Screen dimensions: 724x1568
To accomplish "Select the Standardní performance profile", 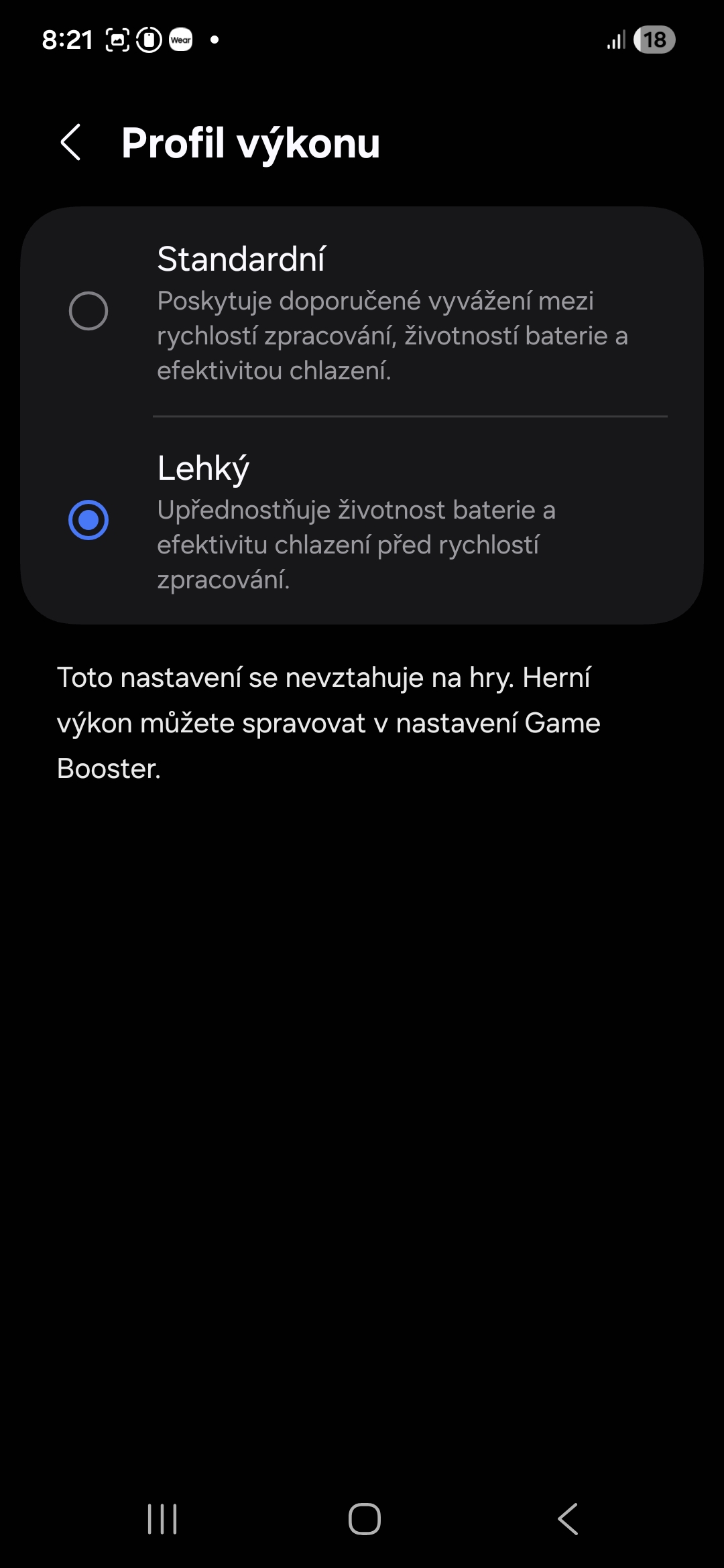I will (x=88, y=311).
